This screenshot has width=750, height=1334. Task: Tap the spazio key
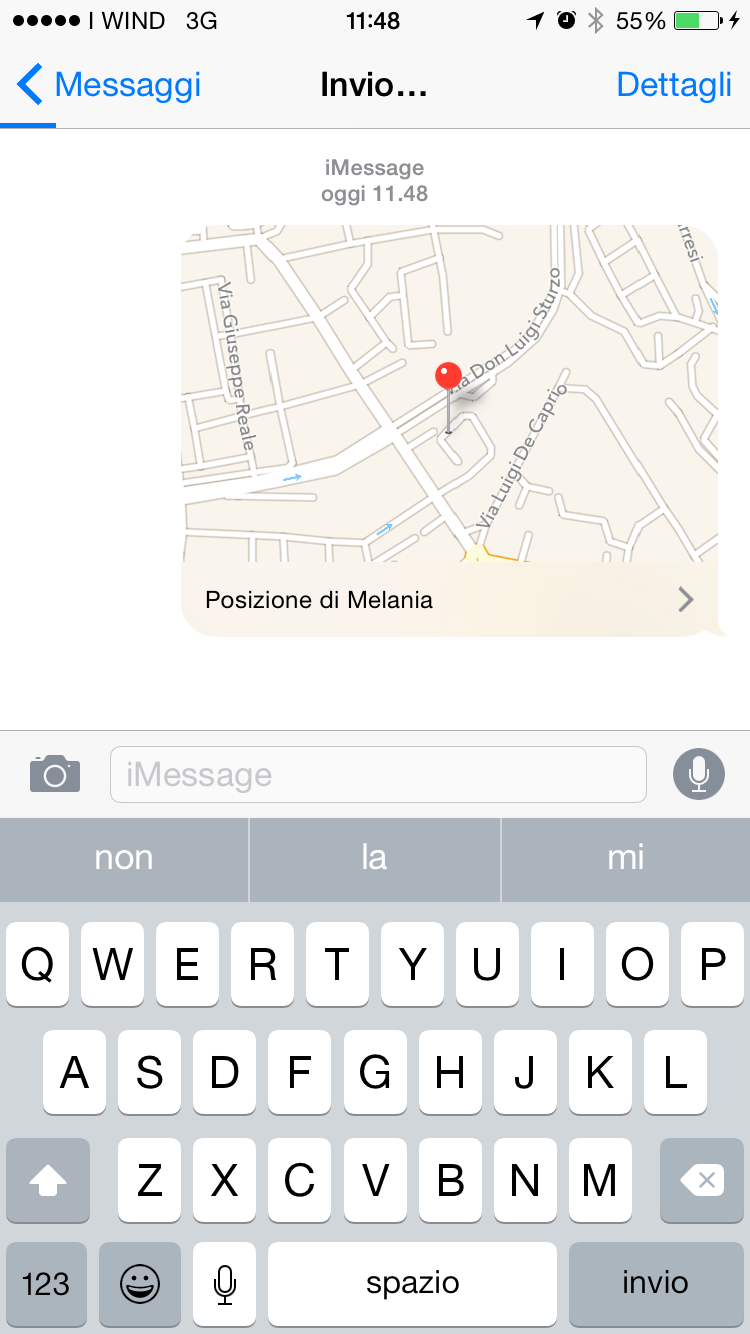click(x=412, y=1283)
